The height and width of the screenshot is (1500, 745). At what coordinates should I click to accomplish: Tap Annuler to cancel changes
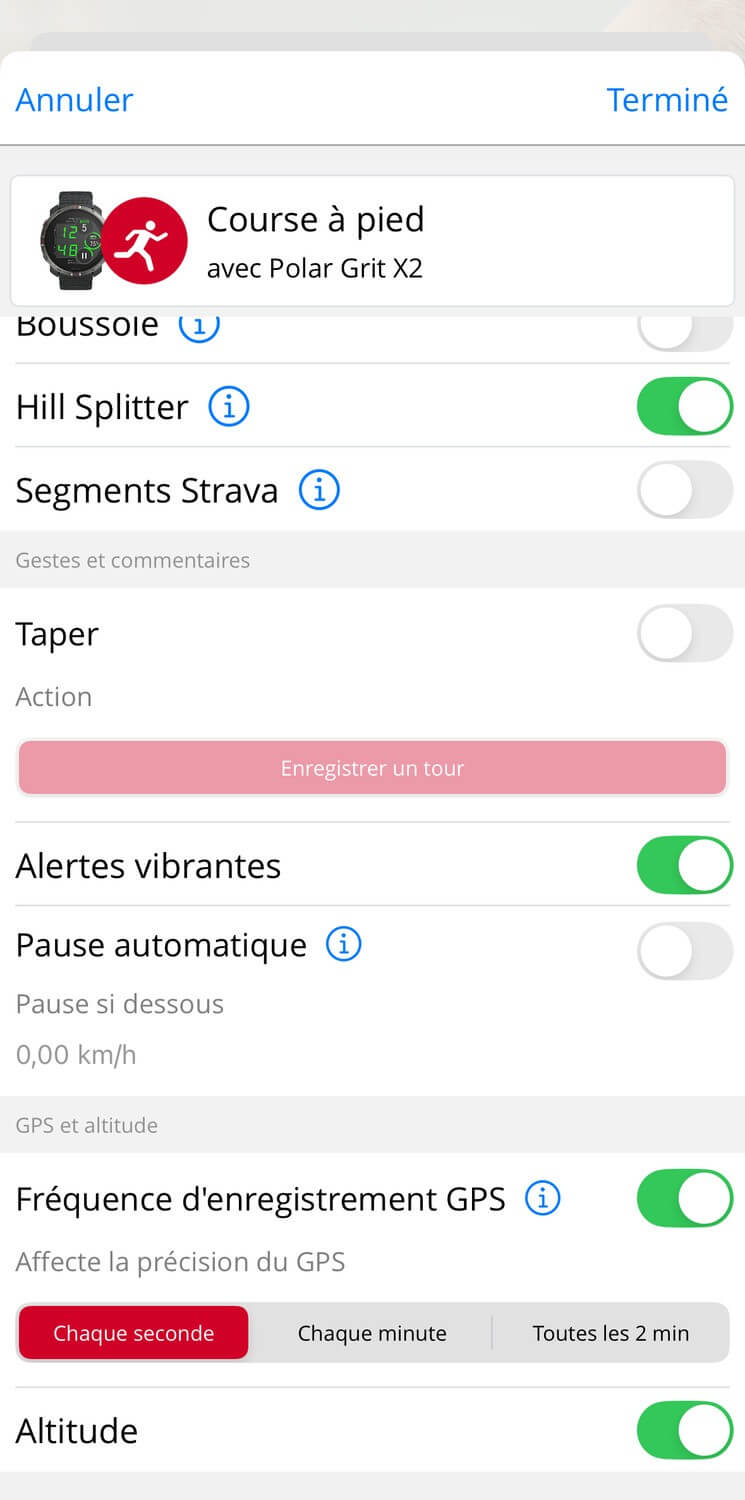click(74, 100)
